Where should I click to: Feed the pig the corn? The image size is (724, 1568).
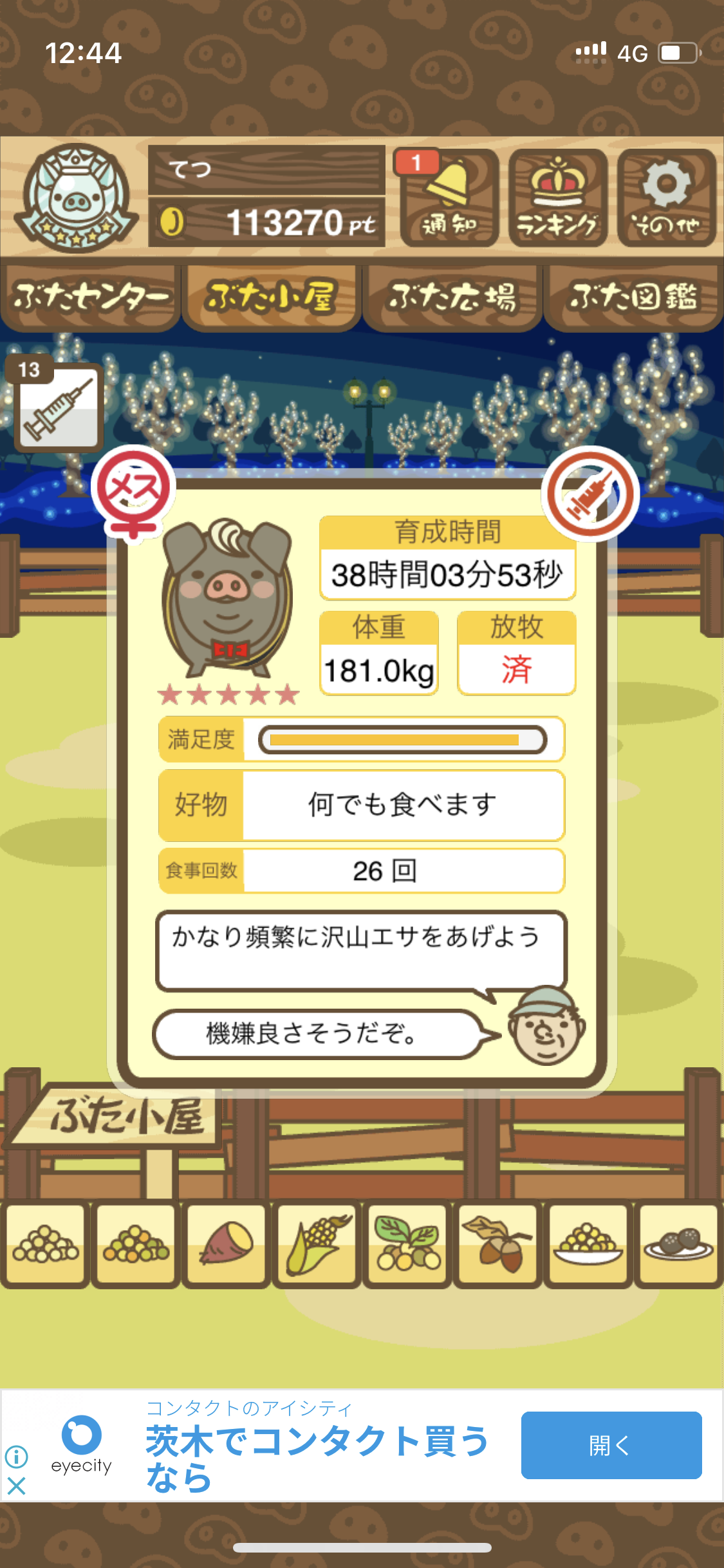coord(317,1245)
